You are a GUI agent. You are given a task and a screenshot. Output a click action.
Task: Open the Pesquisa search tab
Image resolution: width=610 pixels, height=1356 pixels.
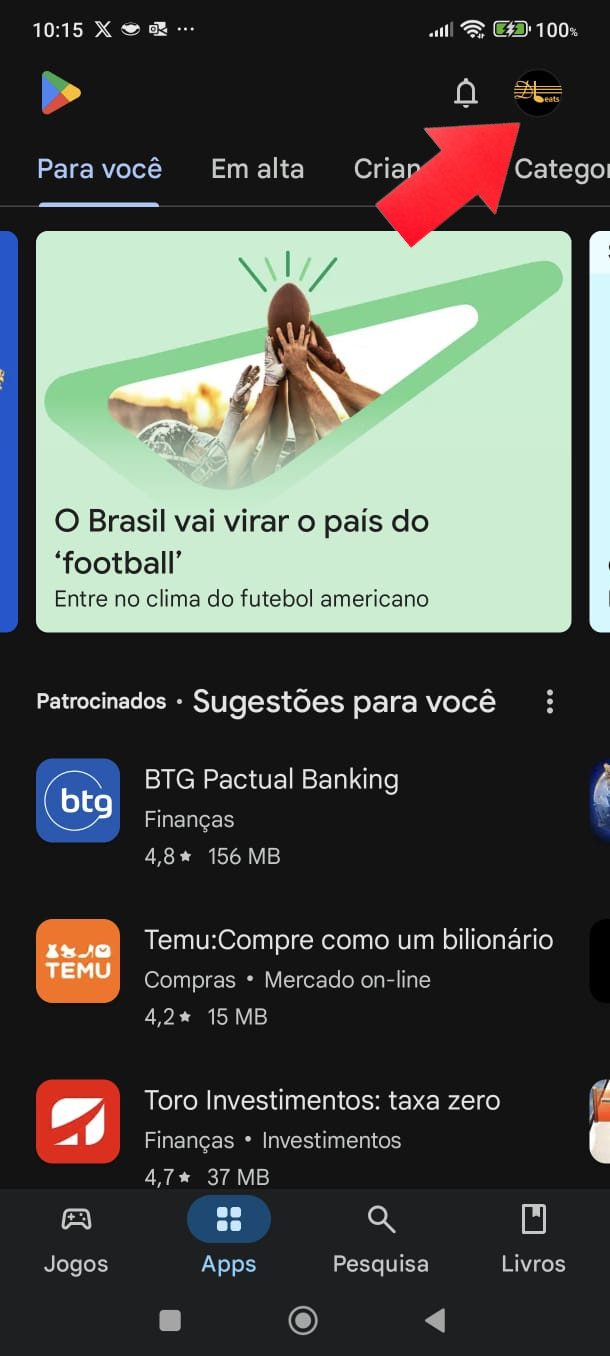click(x=380, y=1238)
